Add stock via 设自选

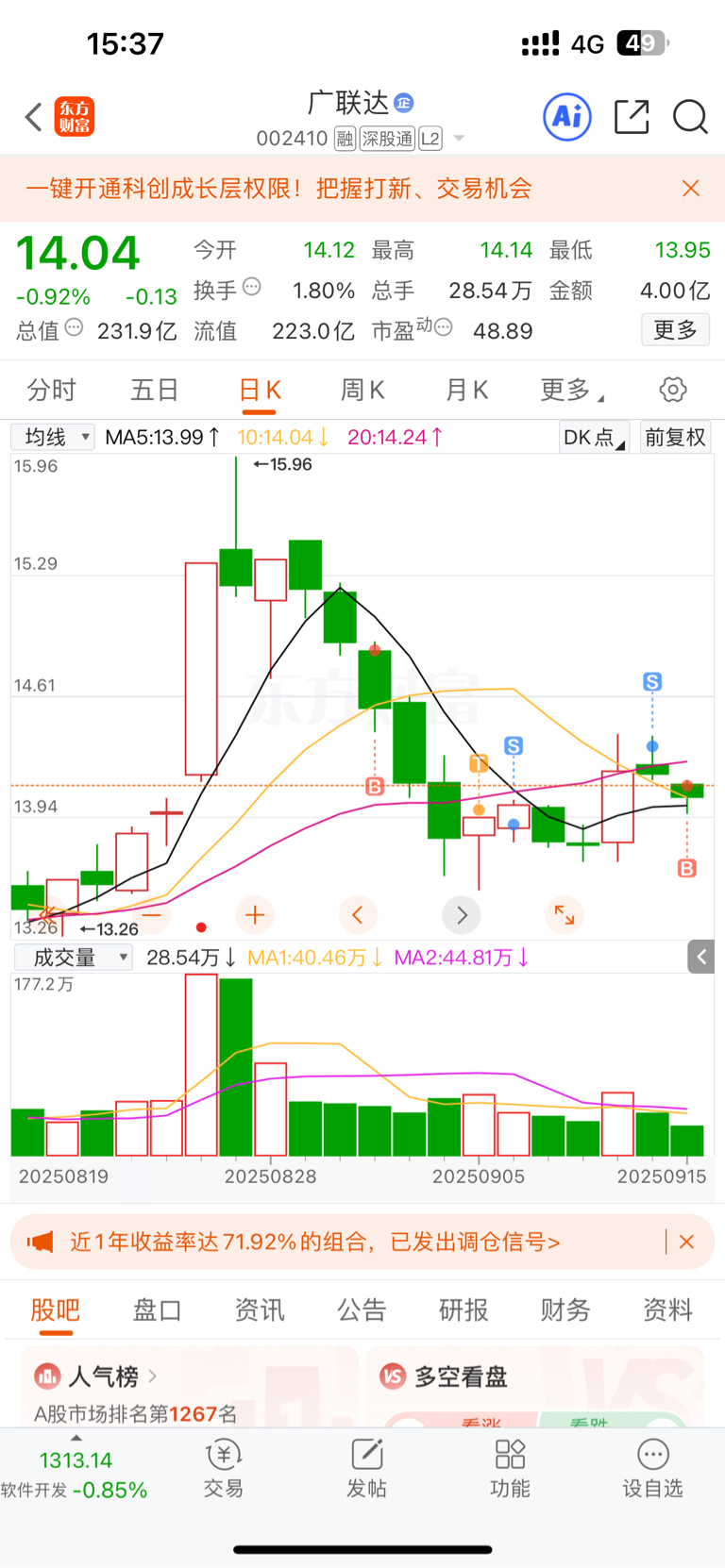[652, 1469]
